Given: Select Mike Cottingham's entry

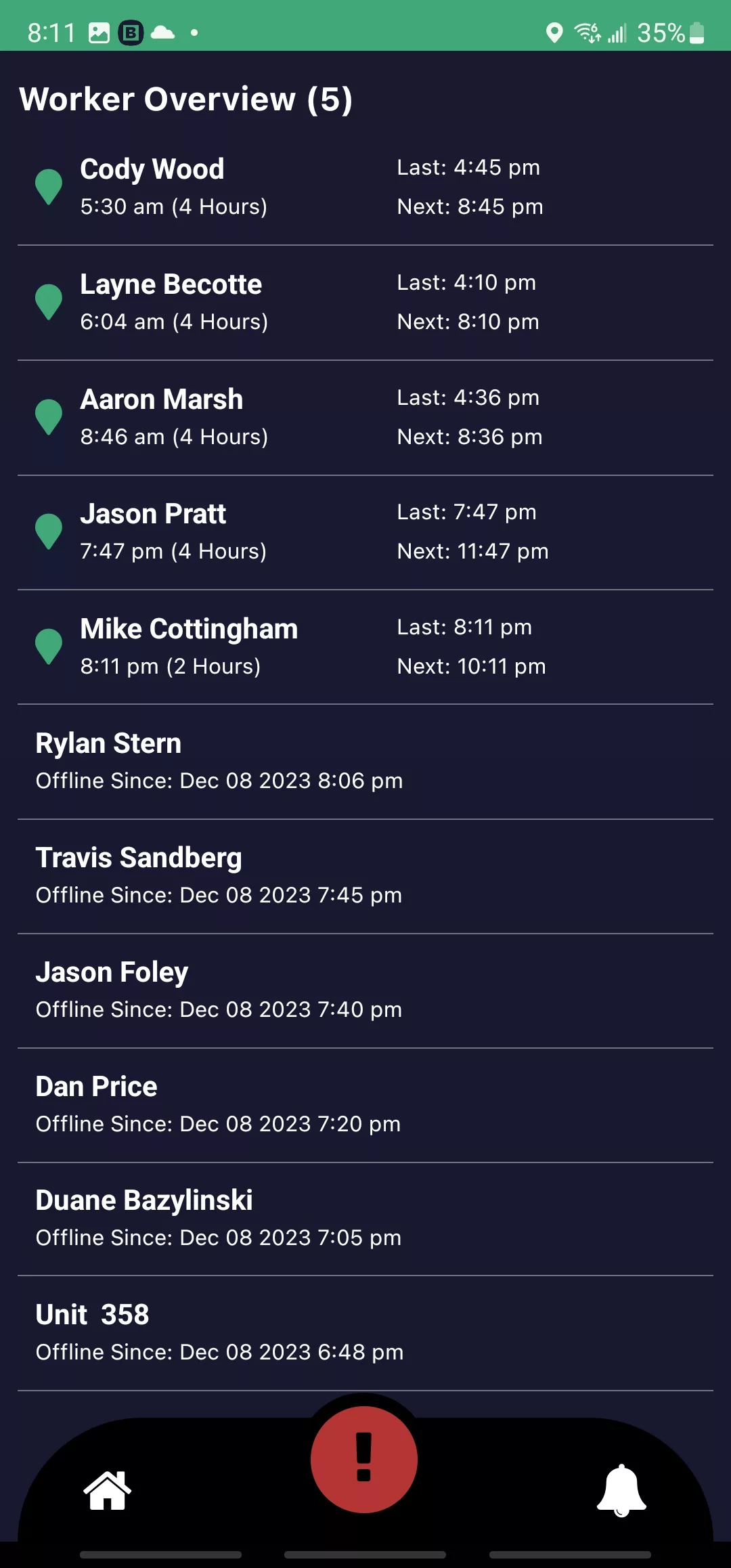Looking at the screenshot, I should coord(365,647).
